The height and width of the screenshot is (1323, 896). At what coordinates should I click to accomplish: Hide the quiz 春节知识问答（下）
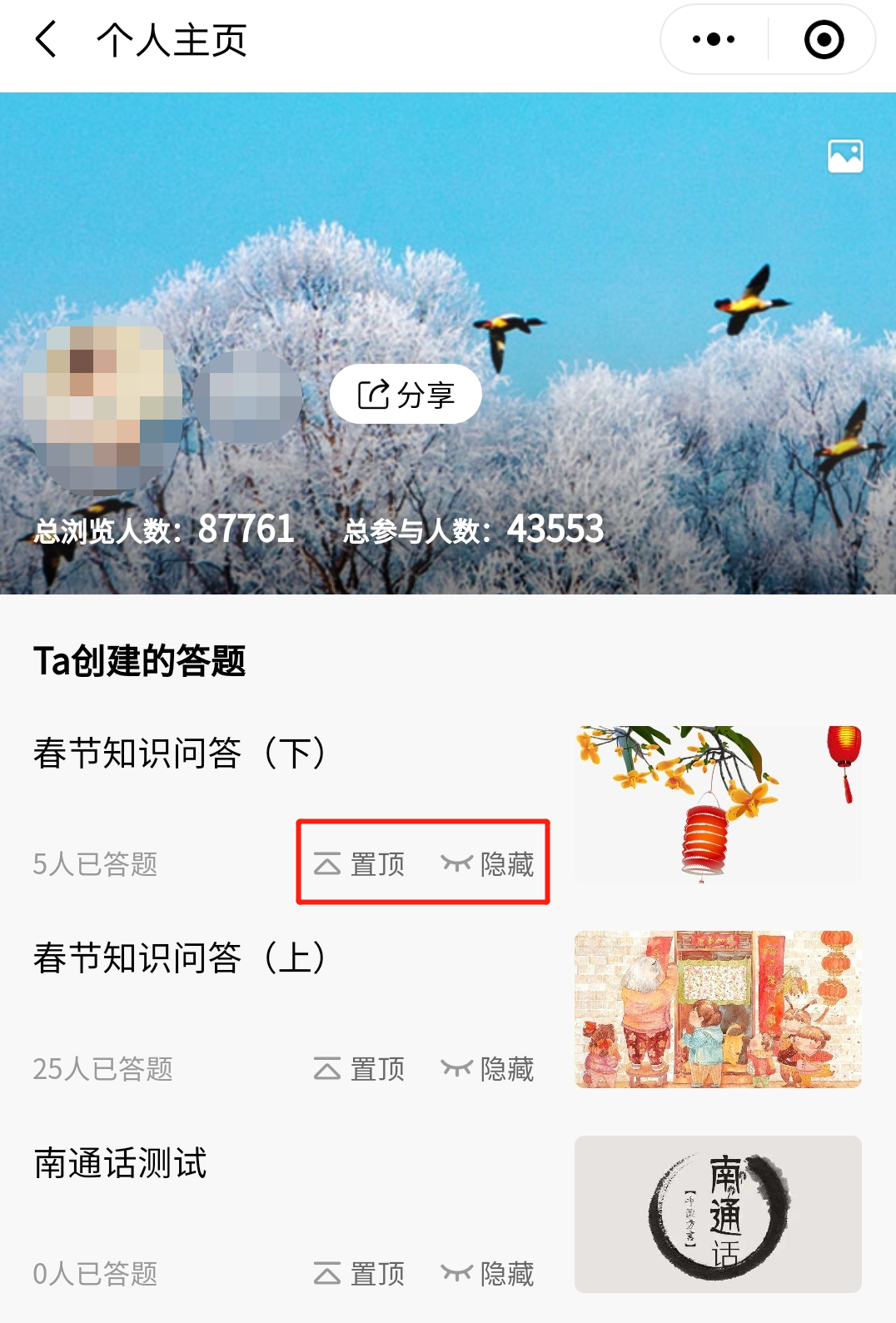488,864
